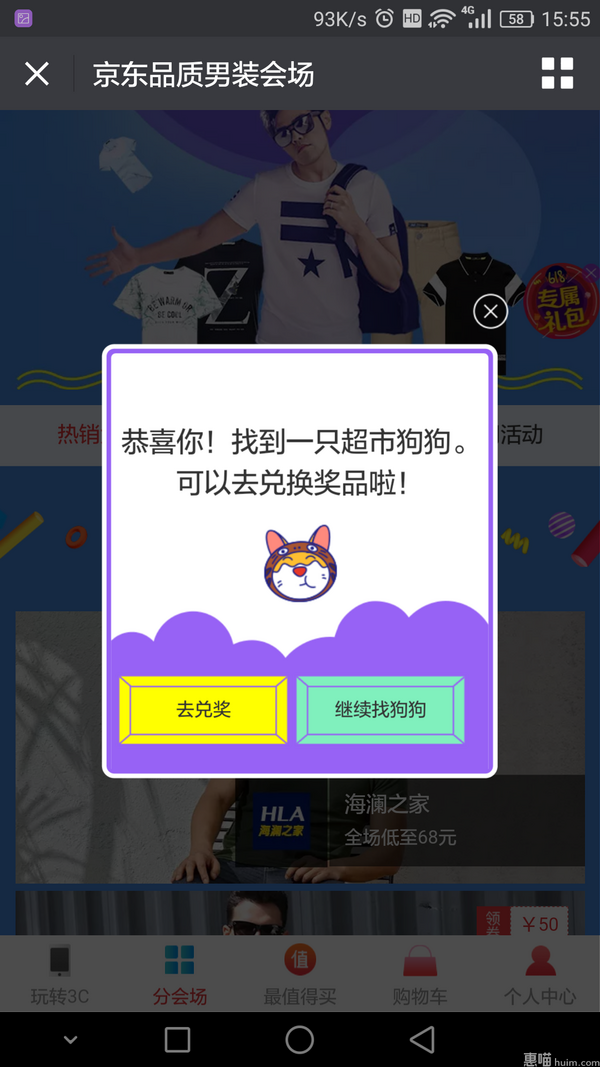Viewport: 600px width, 1067px height.
Task: Select 继续找狗狗 to keep searching
Action: (x=380, y=710)
